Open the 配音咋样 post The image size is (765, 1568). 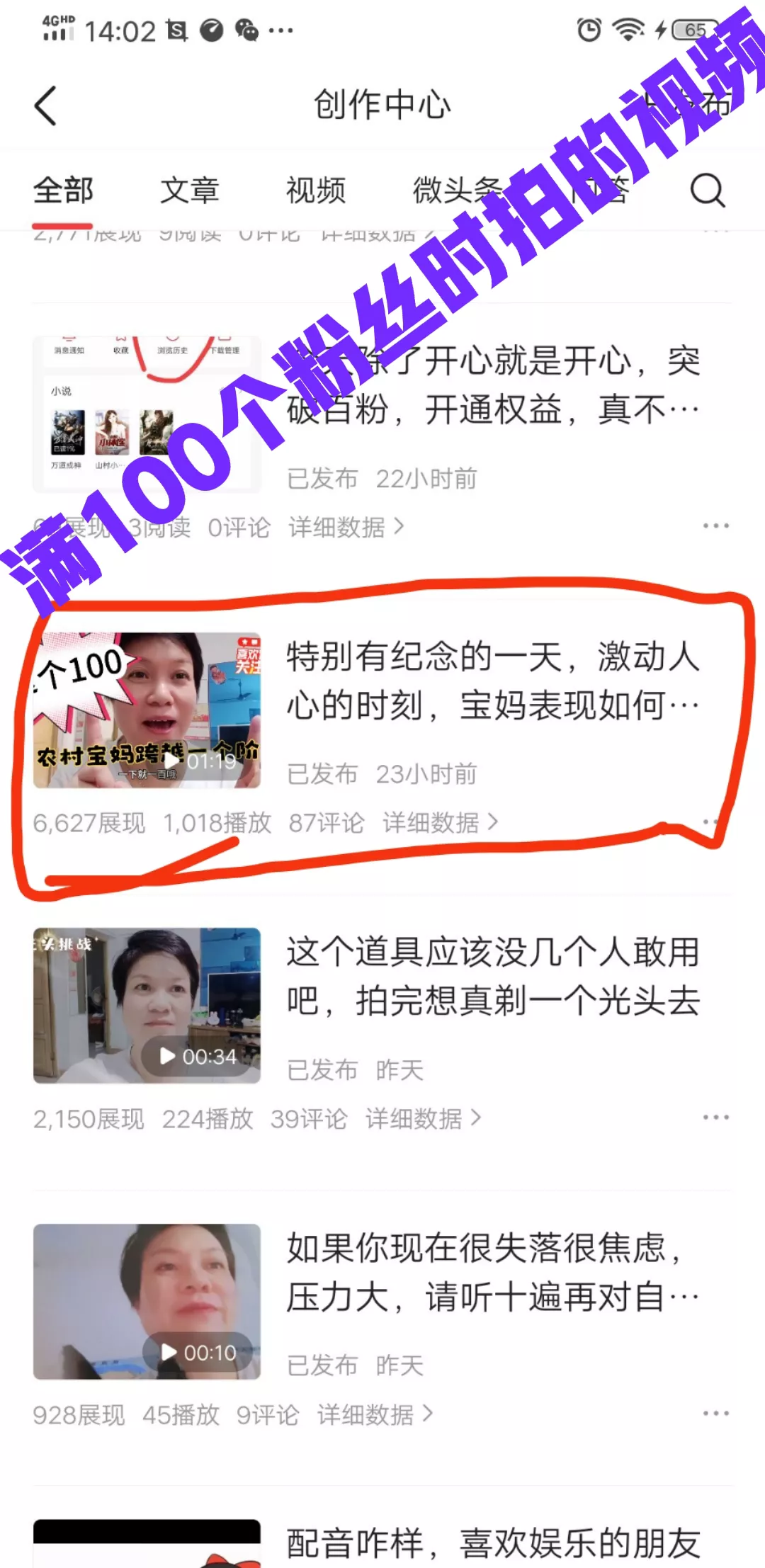point(492,1544)
